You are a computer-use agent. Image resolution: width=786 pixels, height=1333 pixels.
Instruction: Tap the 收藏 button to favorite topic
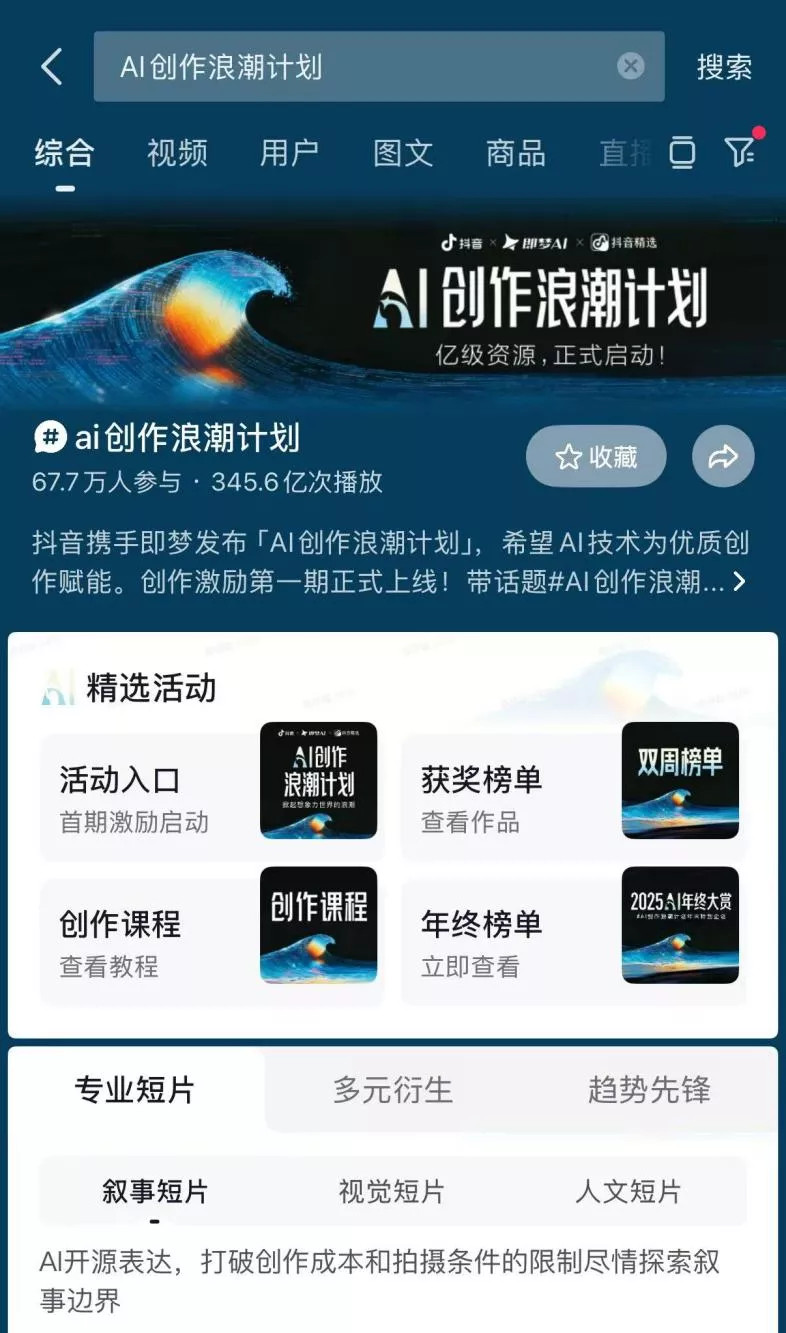click(x=596, y=457)
